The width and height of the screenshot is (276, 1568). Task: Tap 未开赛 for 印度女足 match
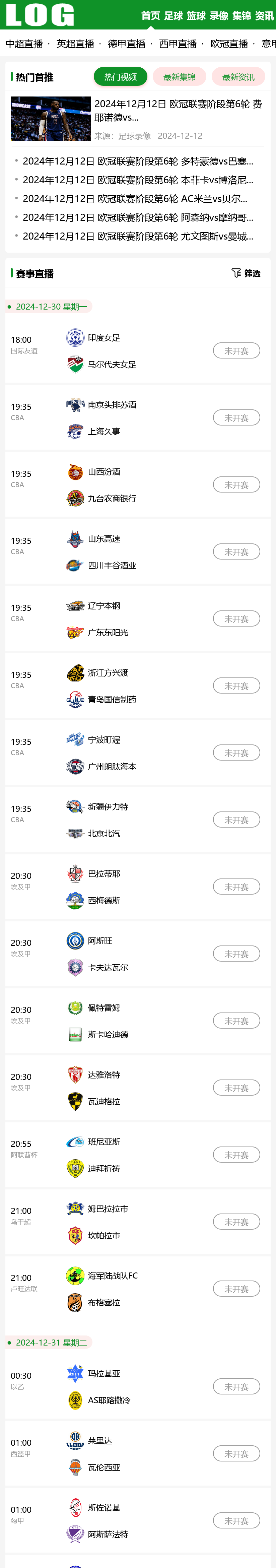pos(236,350)
